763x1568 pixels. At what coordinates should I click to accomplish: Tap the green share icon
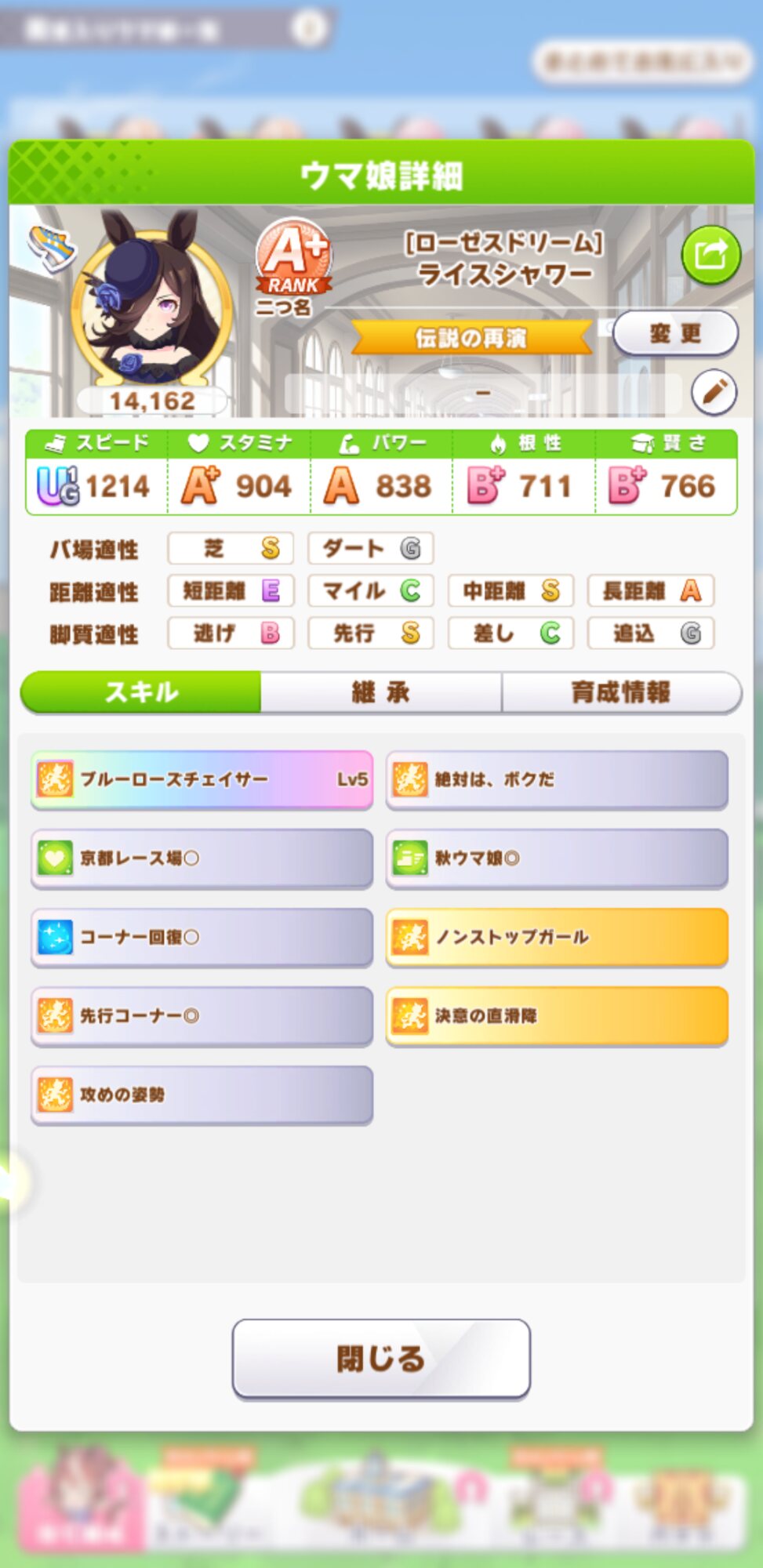point(710,255)
